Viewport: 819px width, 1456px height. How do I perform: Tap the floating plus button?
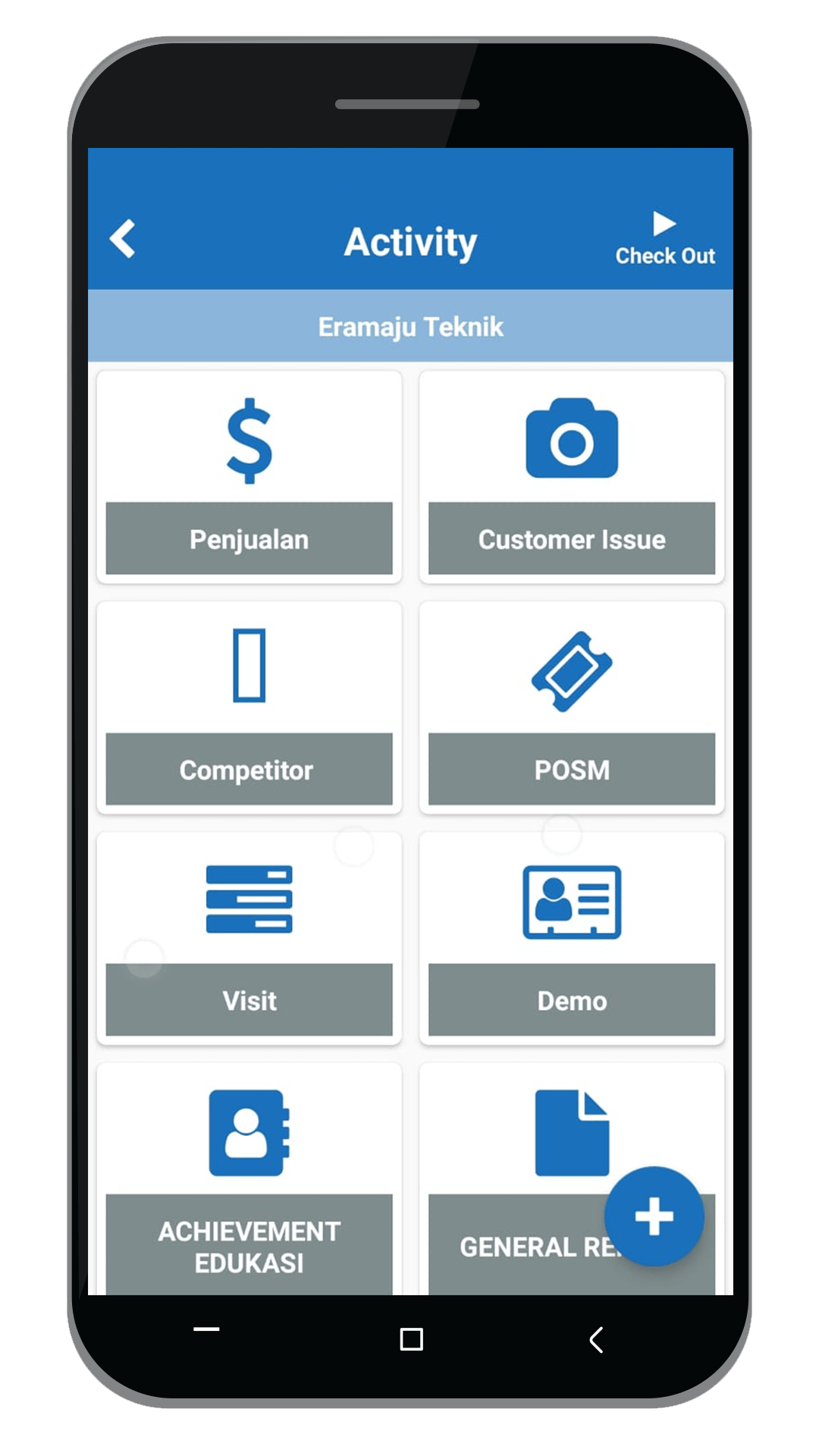(x=654, y=1216)
